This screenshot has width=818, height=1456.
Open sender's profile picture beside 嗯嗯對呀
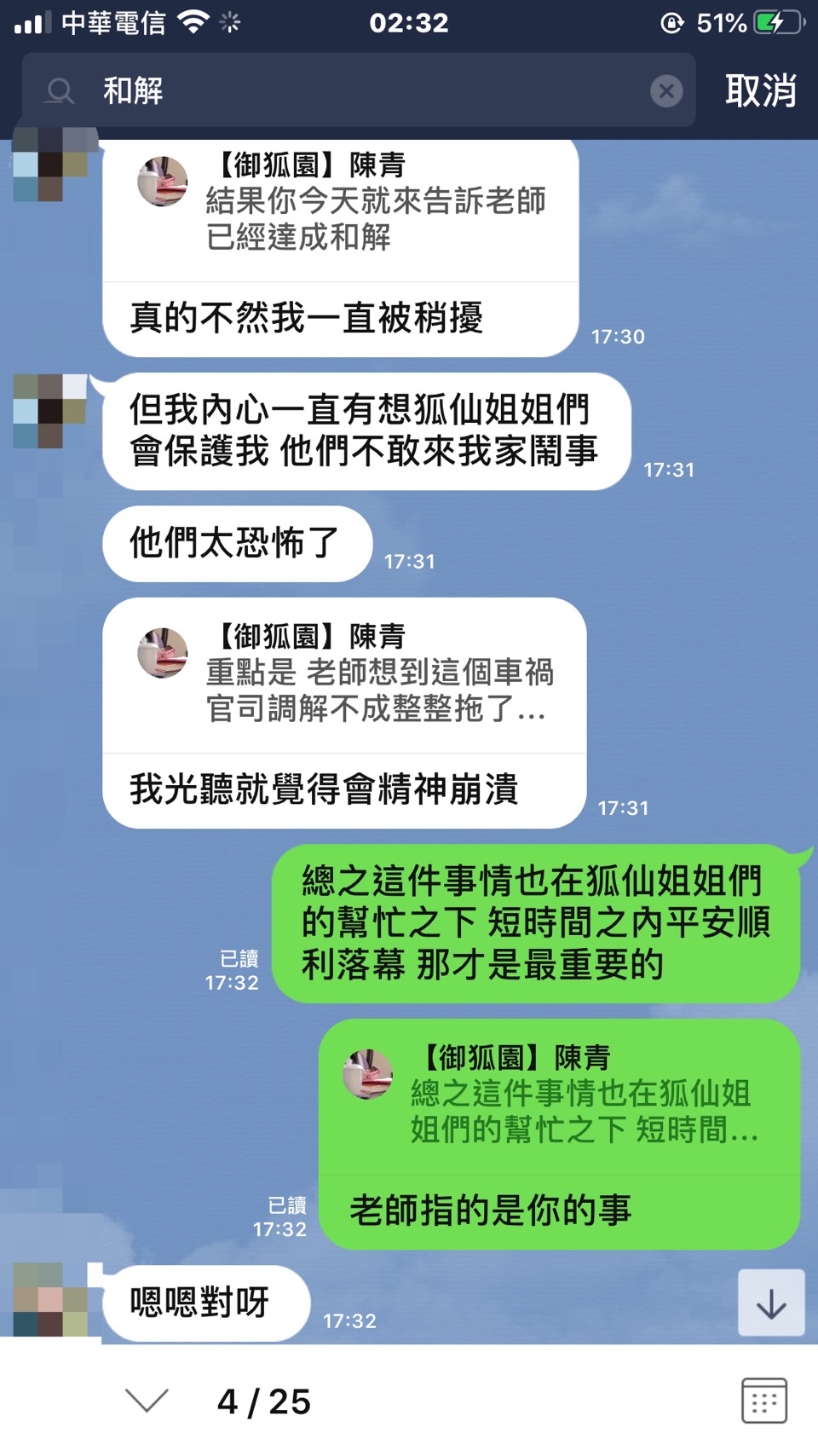pyautogui.click(x=50, y=1299)
